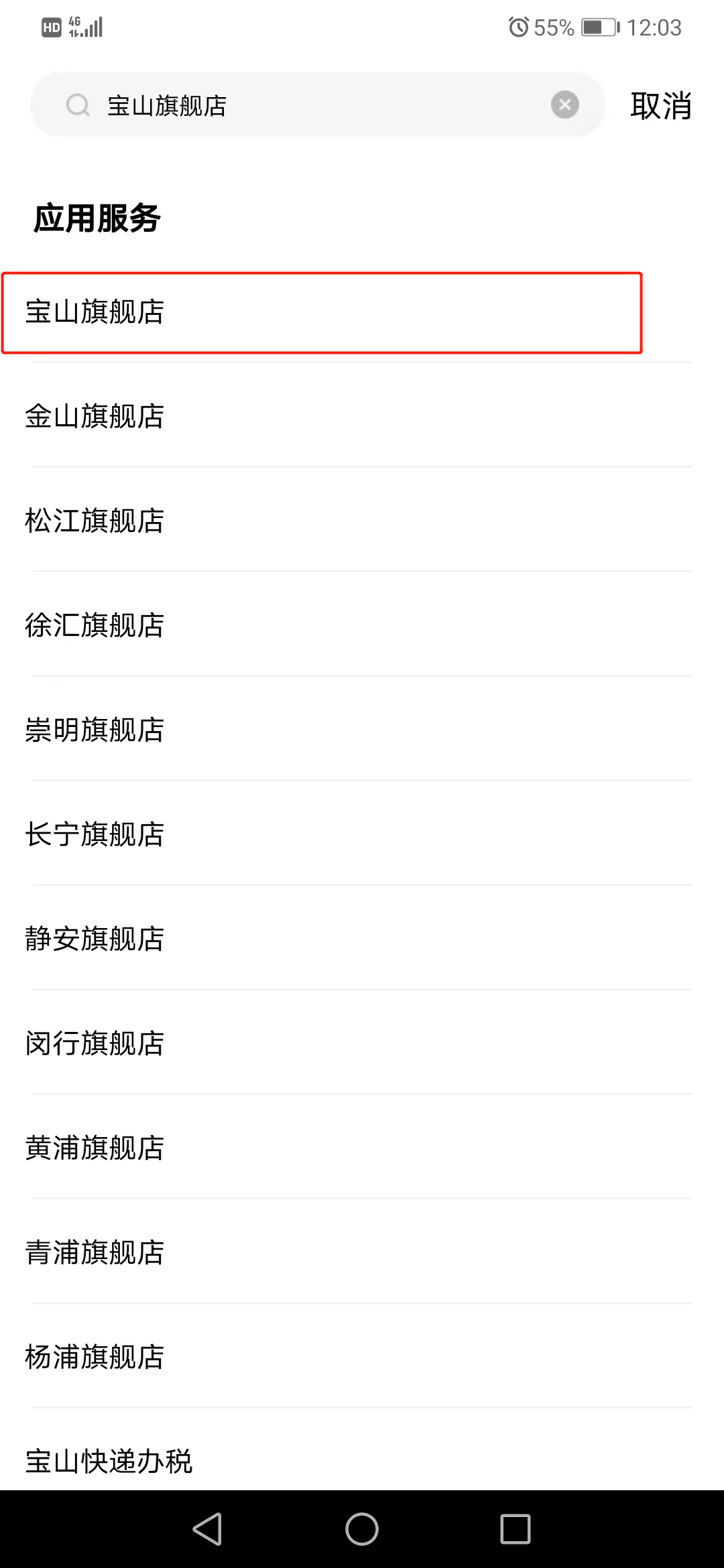
Task: Tap 取消 to cancel the search
Action: click(660, 106)
